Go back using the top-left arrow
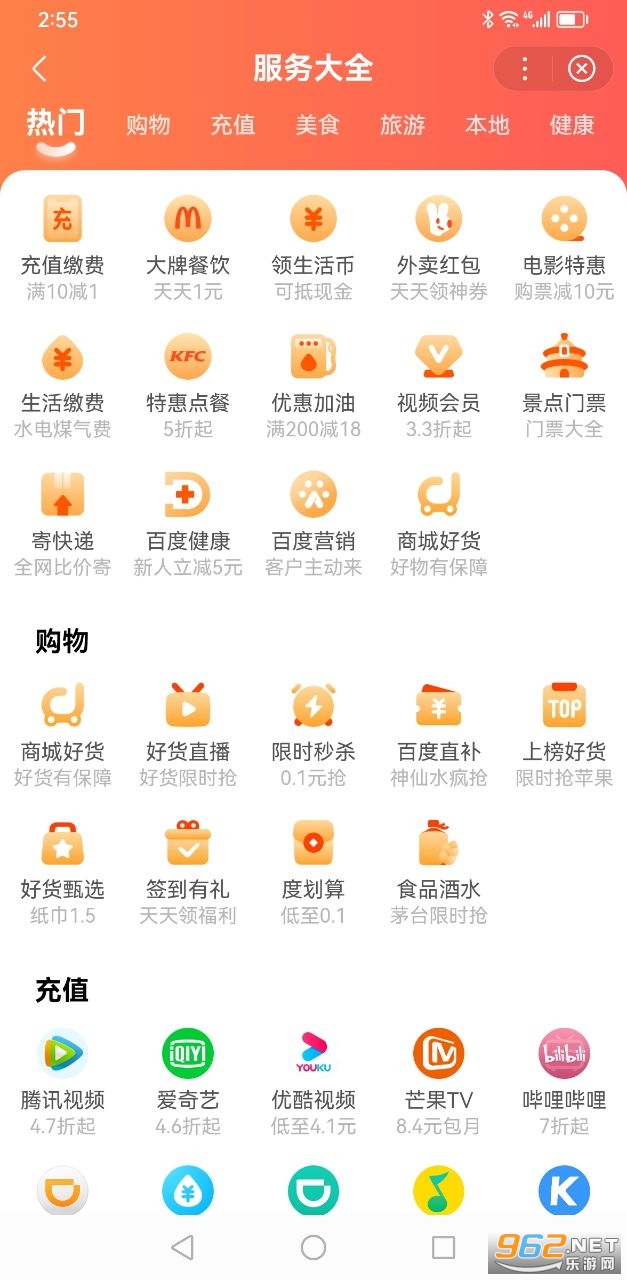Image resolution: width=627 pixels, height=1280 pixels. (x=40, y=69)
